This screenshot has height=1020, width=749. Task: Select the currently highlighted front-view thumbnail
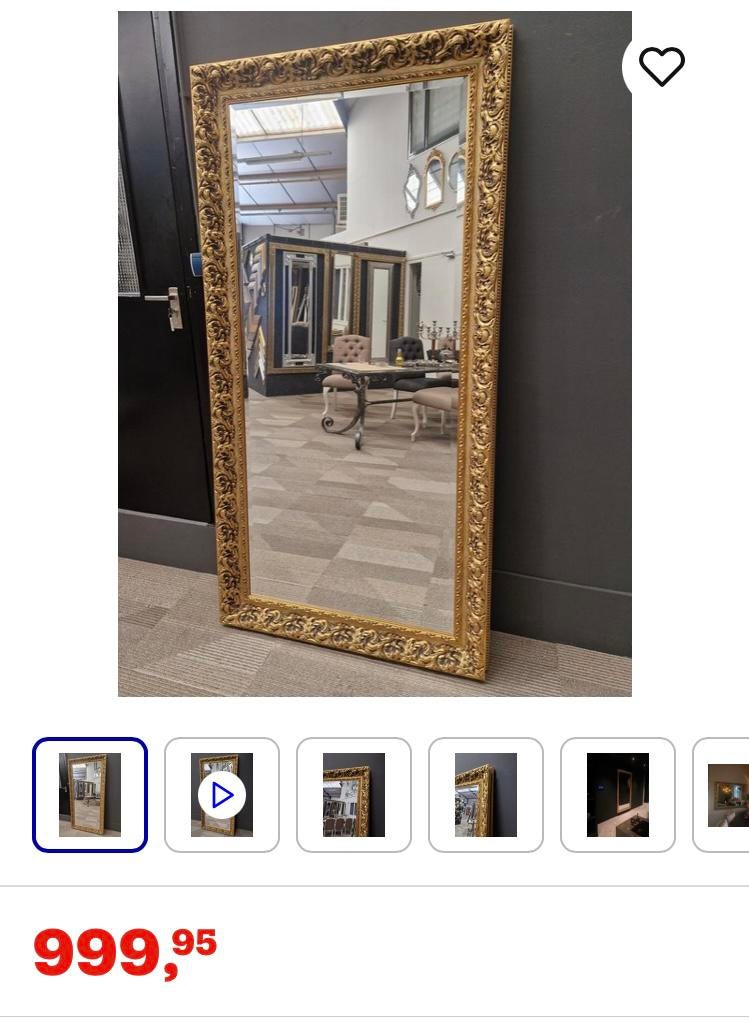[90, 795]
